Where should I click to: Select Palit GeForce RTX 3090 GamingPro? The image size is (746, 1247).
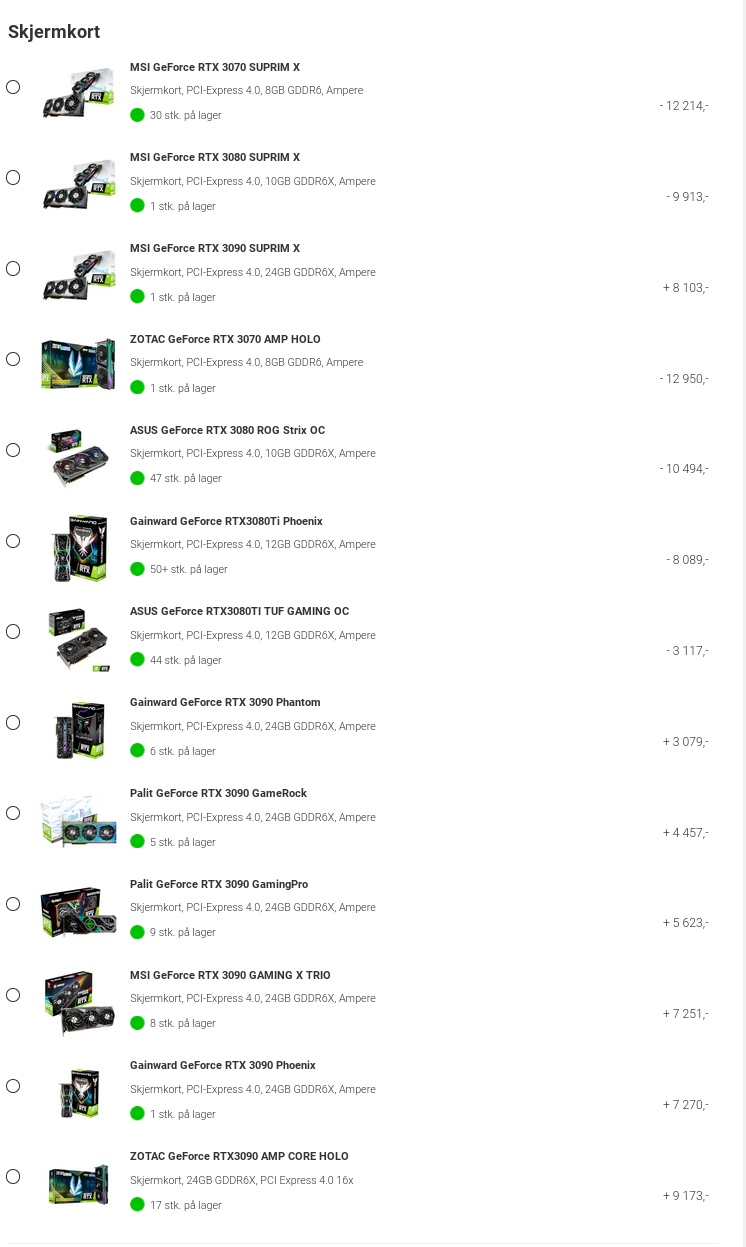click(13, 904)
